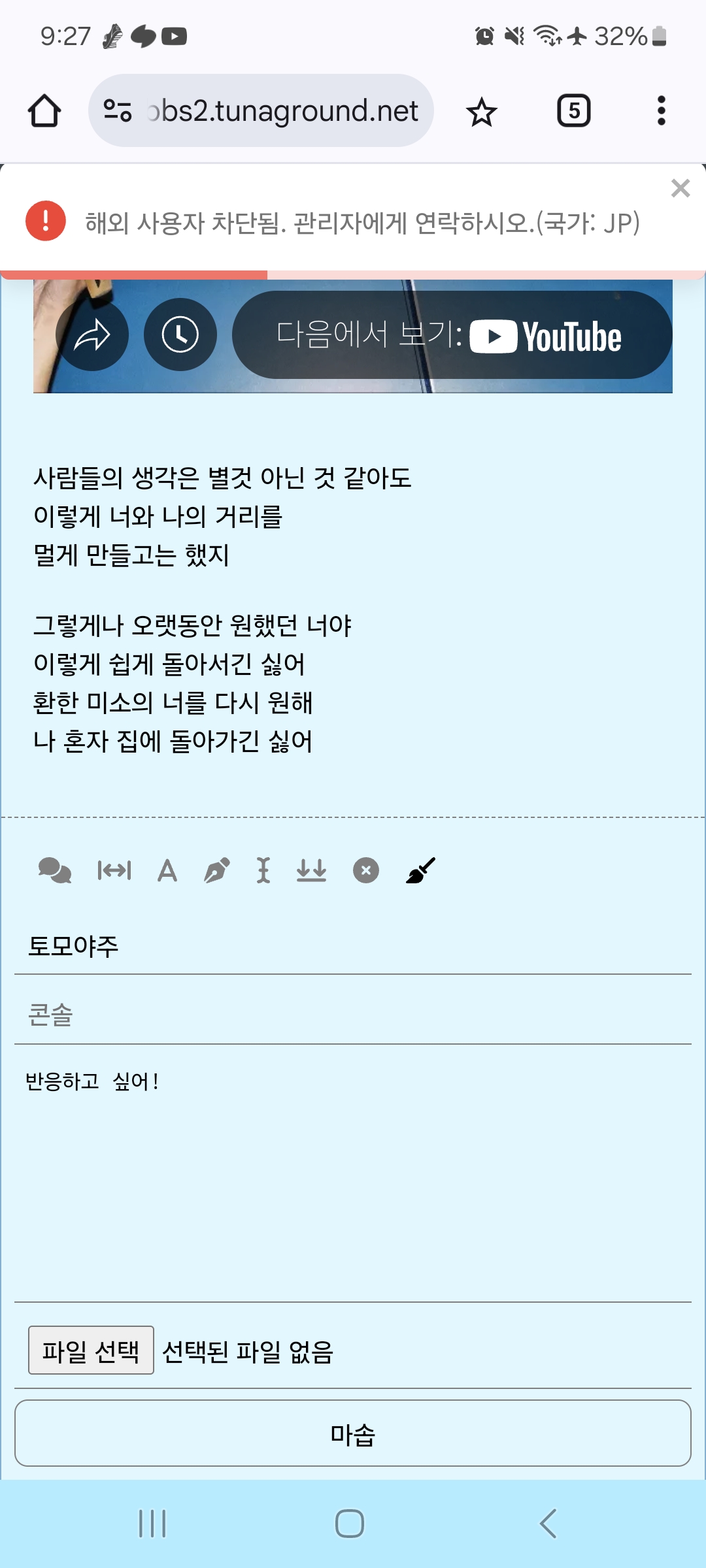Screen dimensions: 706x1568
Task: Choose a file with 파일 선택
Action: point(91,1350)
